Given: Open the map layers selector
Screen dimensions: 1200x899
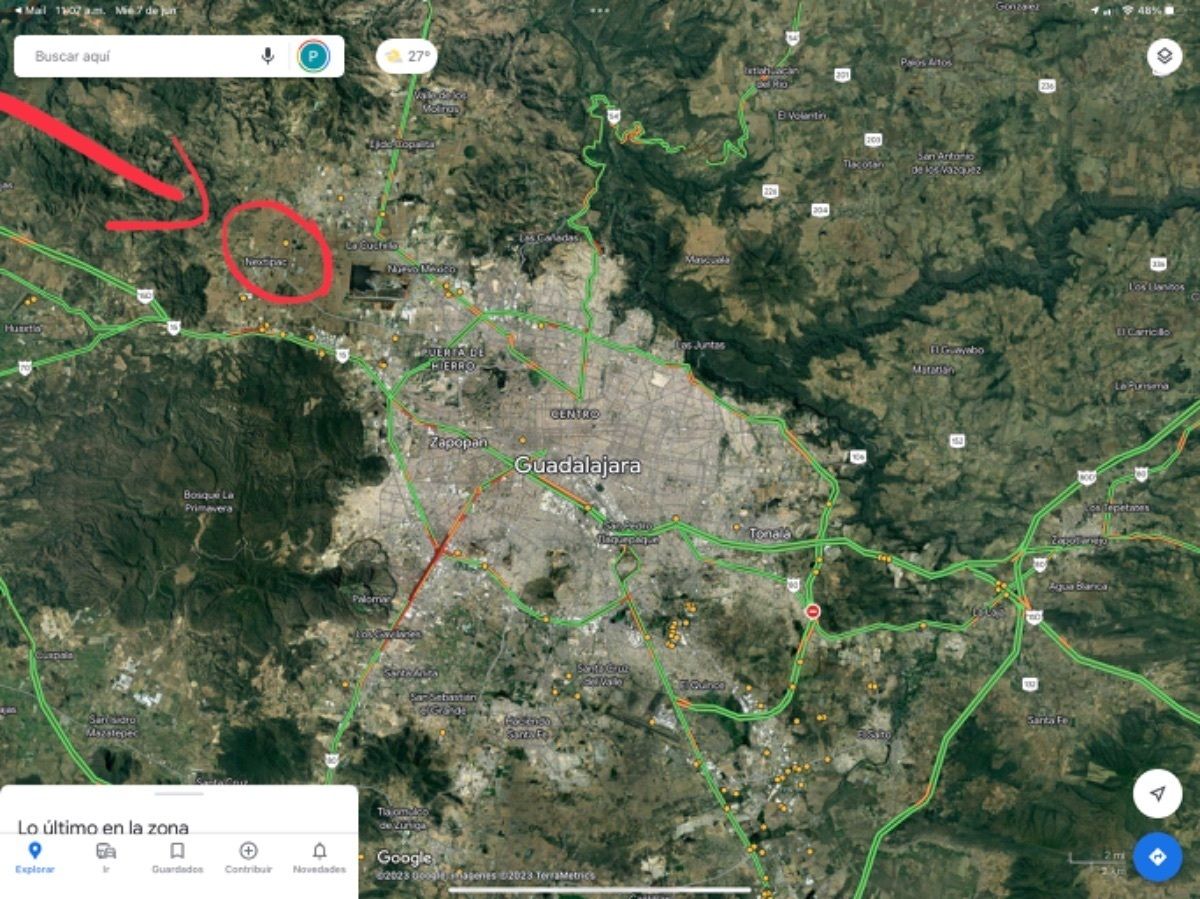Looking at the screenshot, I should 1164,56.
